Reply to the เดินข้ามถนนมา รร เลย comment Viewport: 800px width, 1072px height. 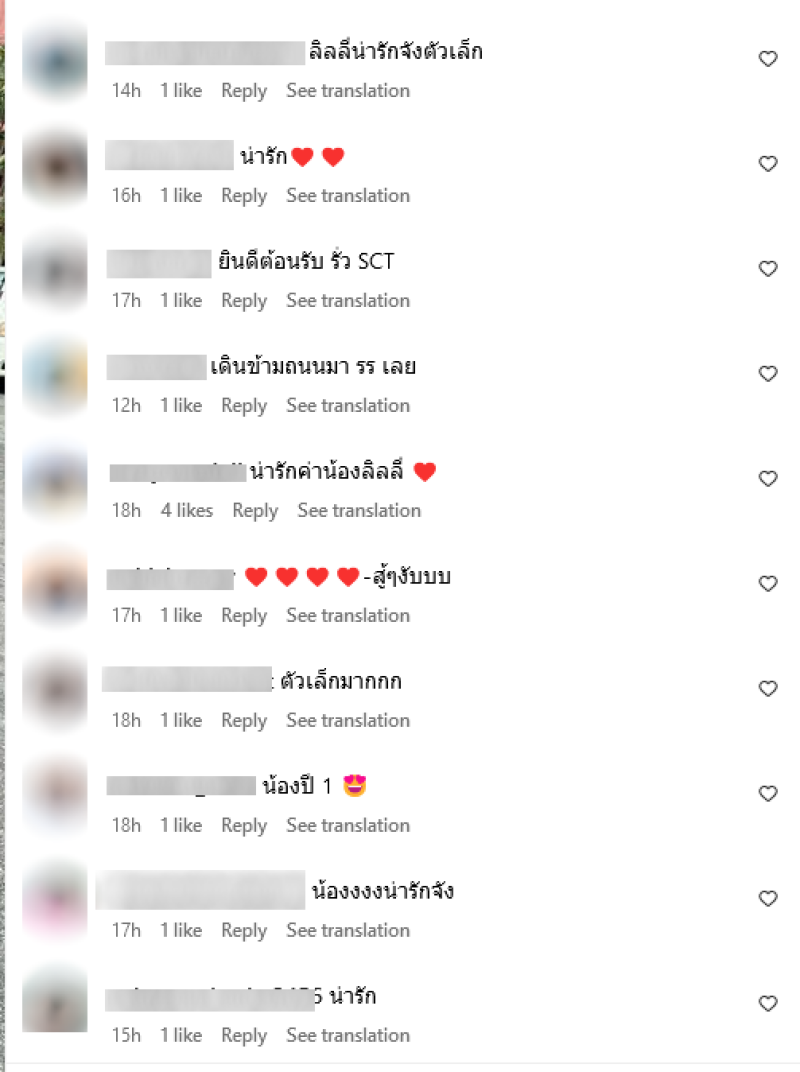coord(244,406)
